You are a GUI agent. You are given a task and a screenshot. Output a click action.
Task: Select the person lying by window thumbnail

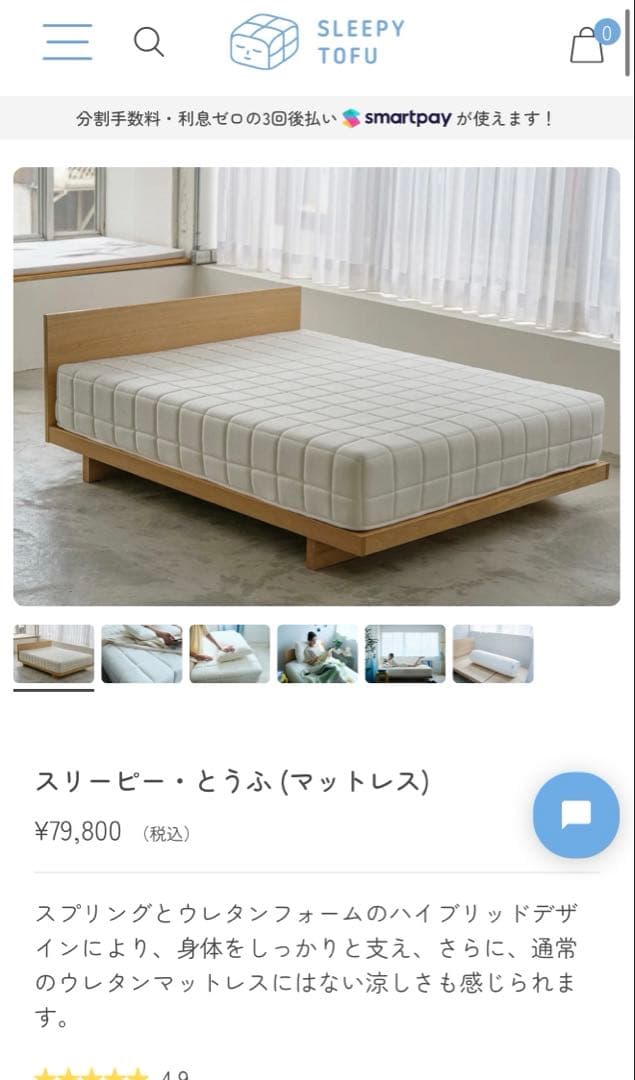click(x=405, y=654)
